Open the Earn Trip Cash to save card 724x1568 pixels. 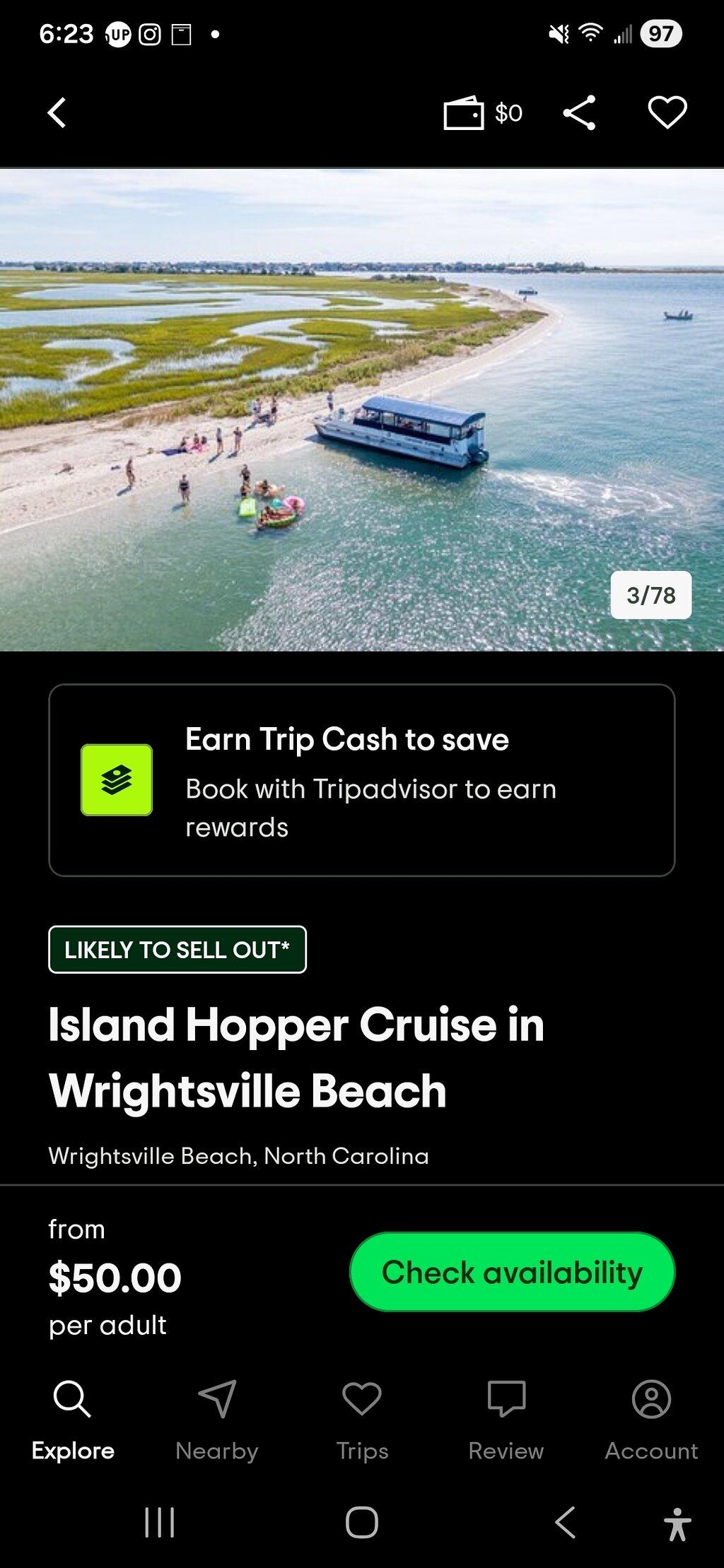(362, 780)
